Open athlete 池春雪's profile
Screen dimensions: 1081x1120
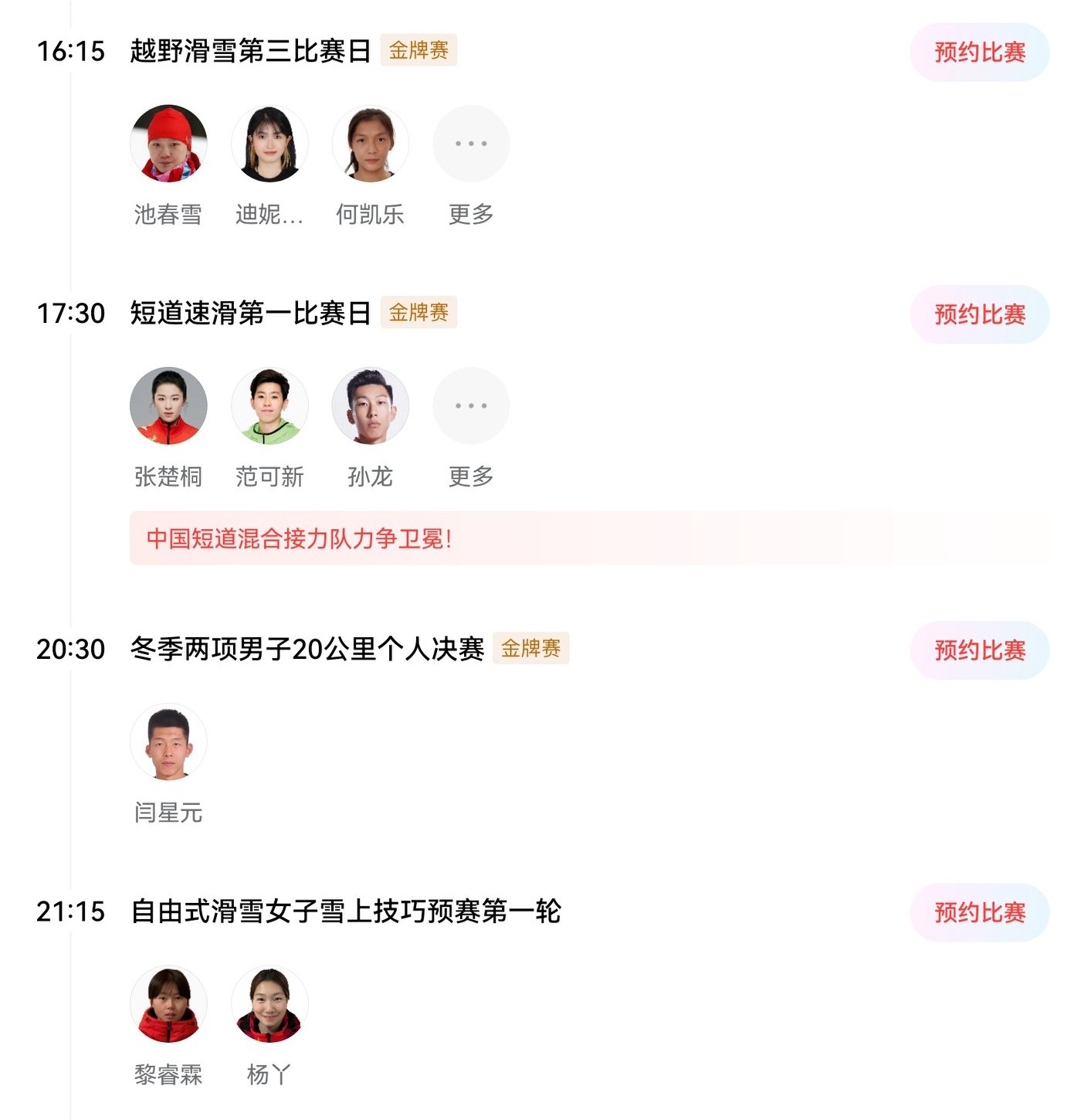pyautogui.click(x=168, y=144)
